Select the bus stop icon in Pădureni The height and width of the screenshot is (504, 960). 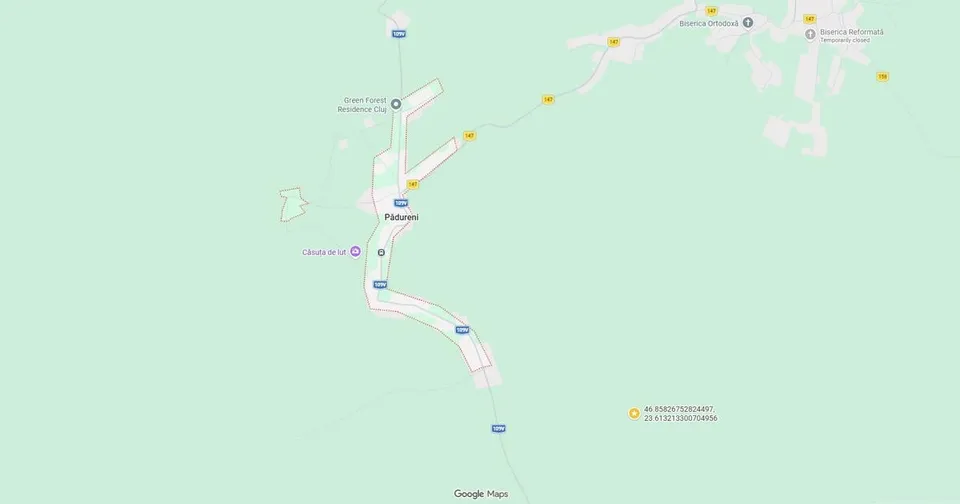click(381, 252)
